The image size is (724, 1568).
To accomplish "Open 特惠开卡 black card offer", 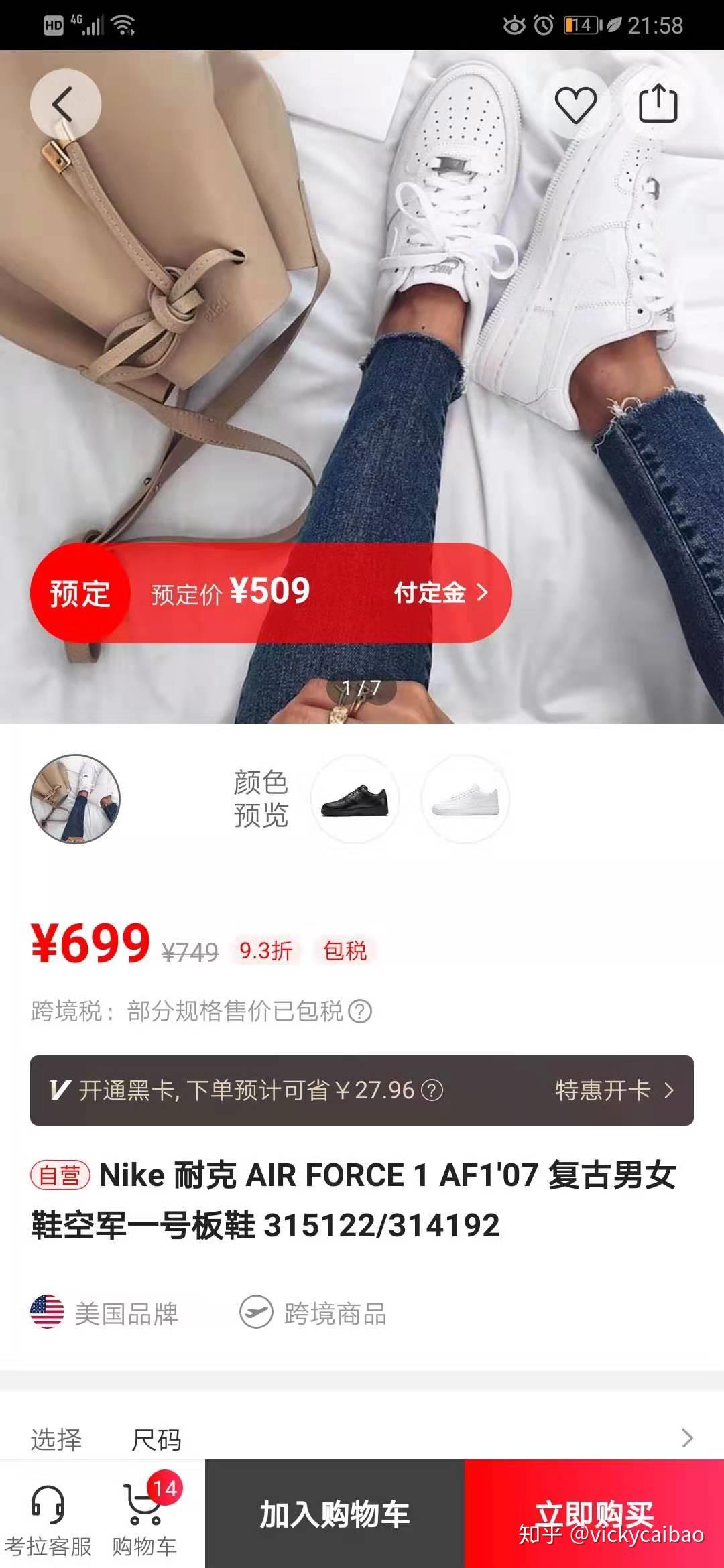I will (x=602, y=1089).
